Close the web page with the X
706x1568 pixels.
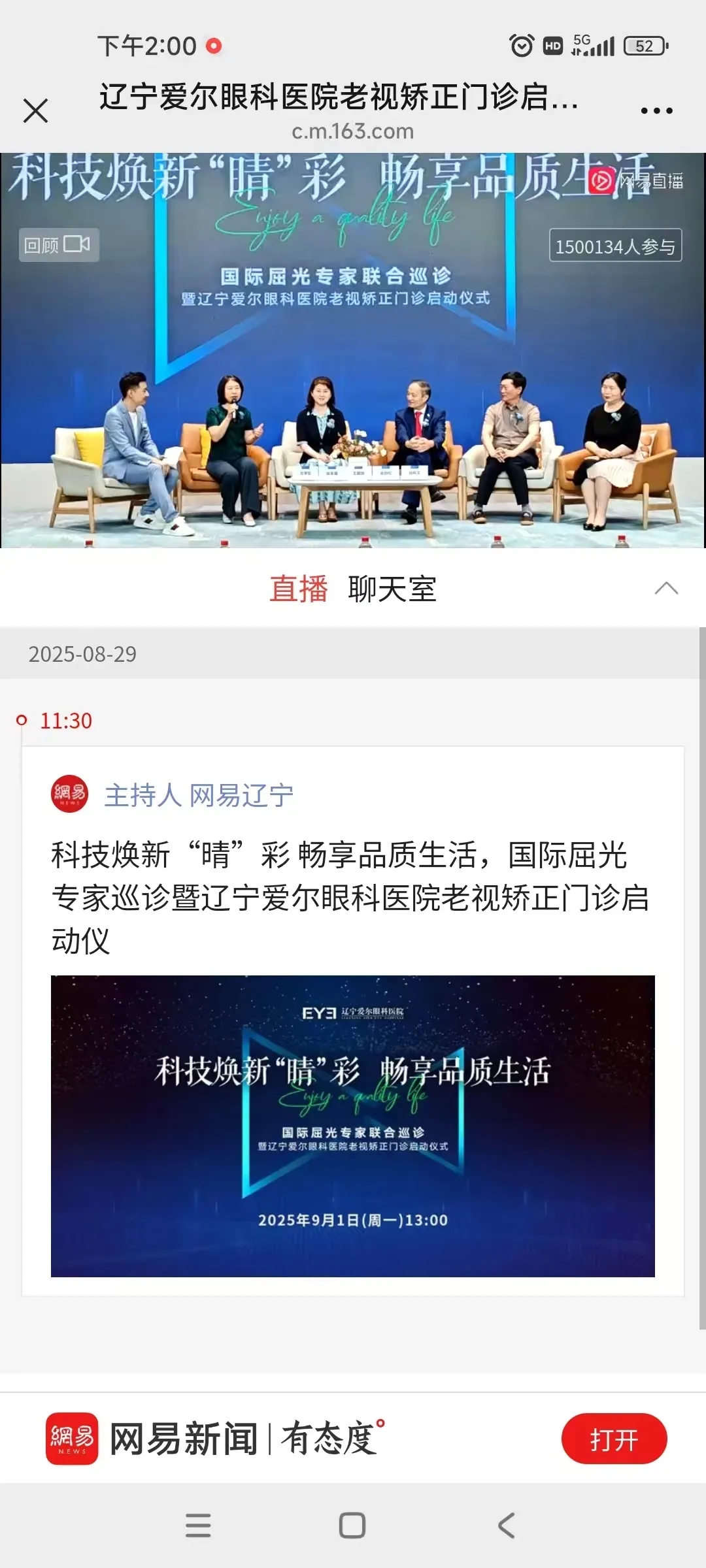click(36, 110)
